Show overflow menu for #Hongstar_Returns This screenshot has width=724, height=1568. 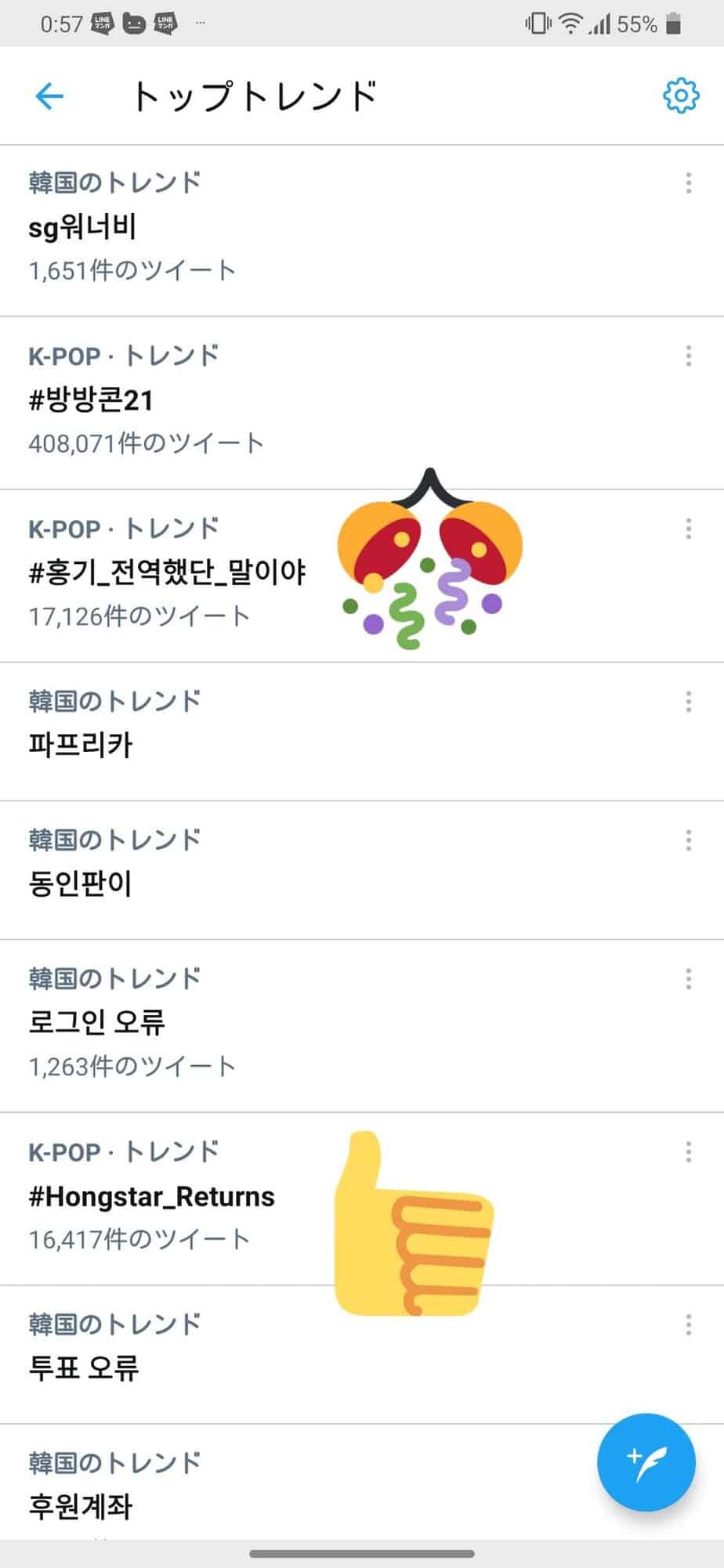(x=688, y=1152)
